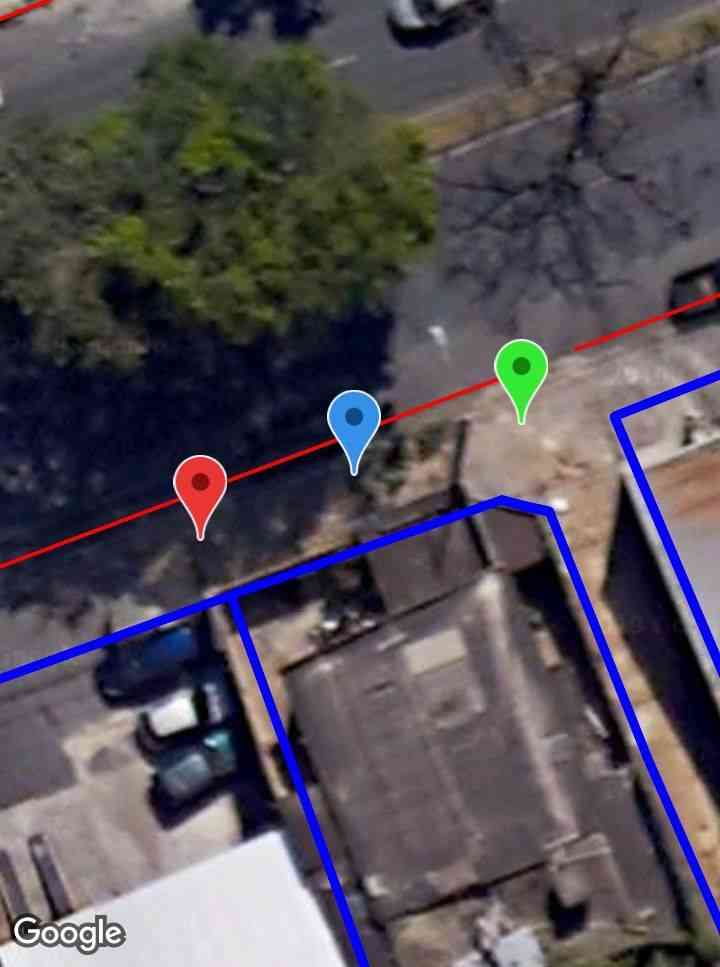
Task: Tap the blue map pin
Action: point(354,420)
